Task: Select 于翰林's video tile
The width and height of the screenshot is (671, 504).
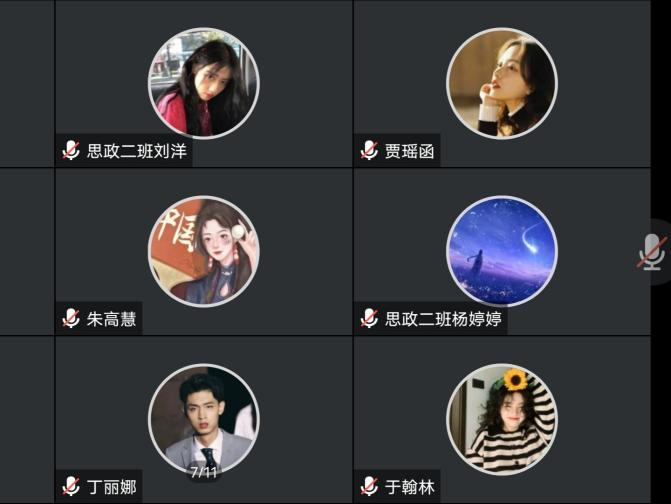Action: [x=501, y=419]
